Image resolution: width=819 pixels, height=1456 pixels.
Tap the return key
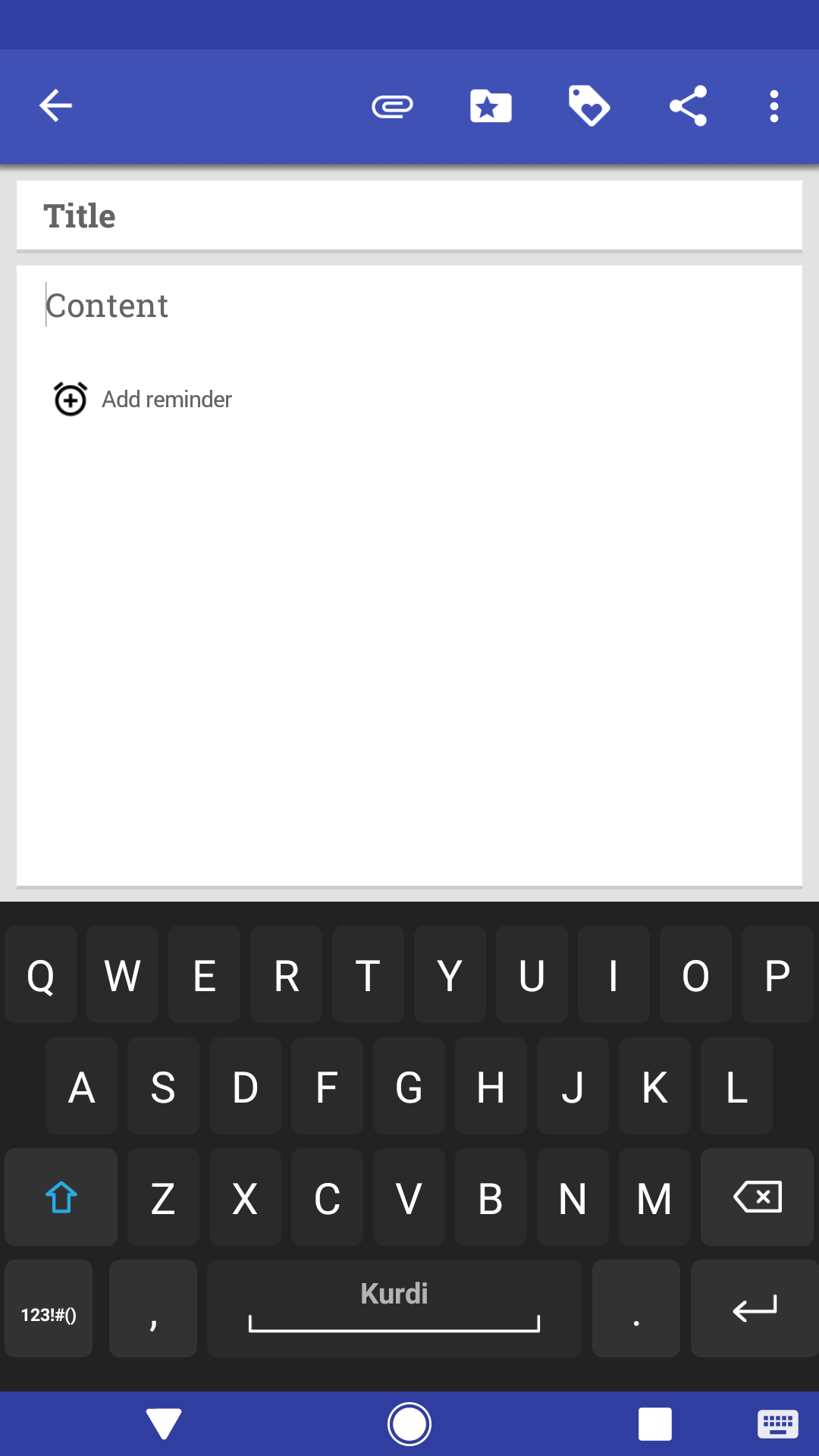point(754,1310)
